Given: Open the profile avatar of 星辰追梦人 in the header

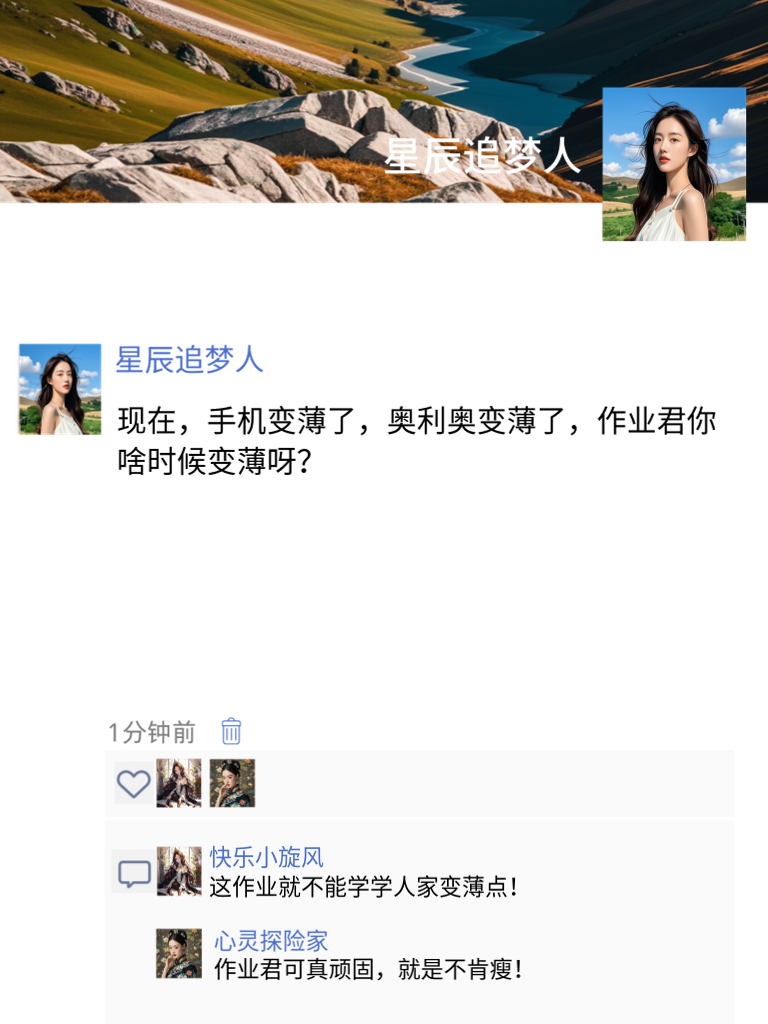Looking at the screenshot, I should tap(673, 163).
